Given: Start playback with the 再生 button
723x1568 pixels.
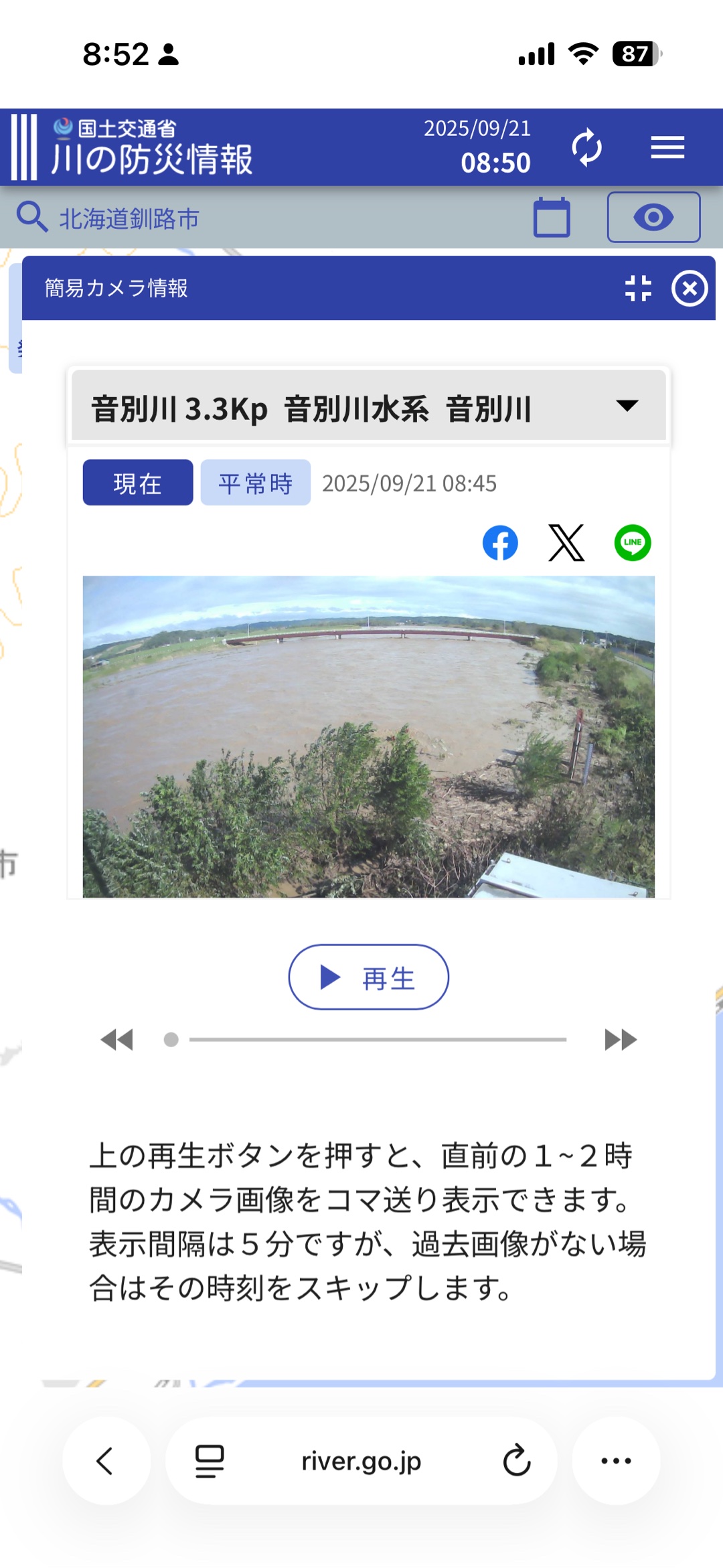Looking at the screenshot, I should (x=369, y=977).
